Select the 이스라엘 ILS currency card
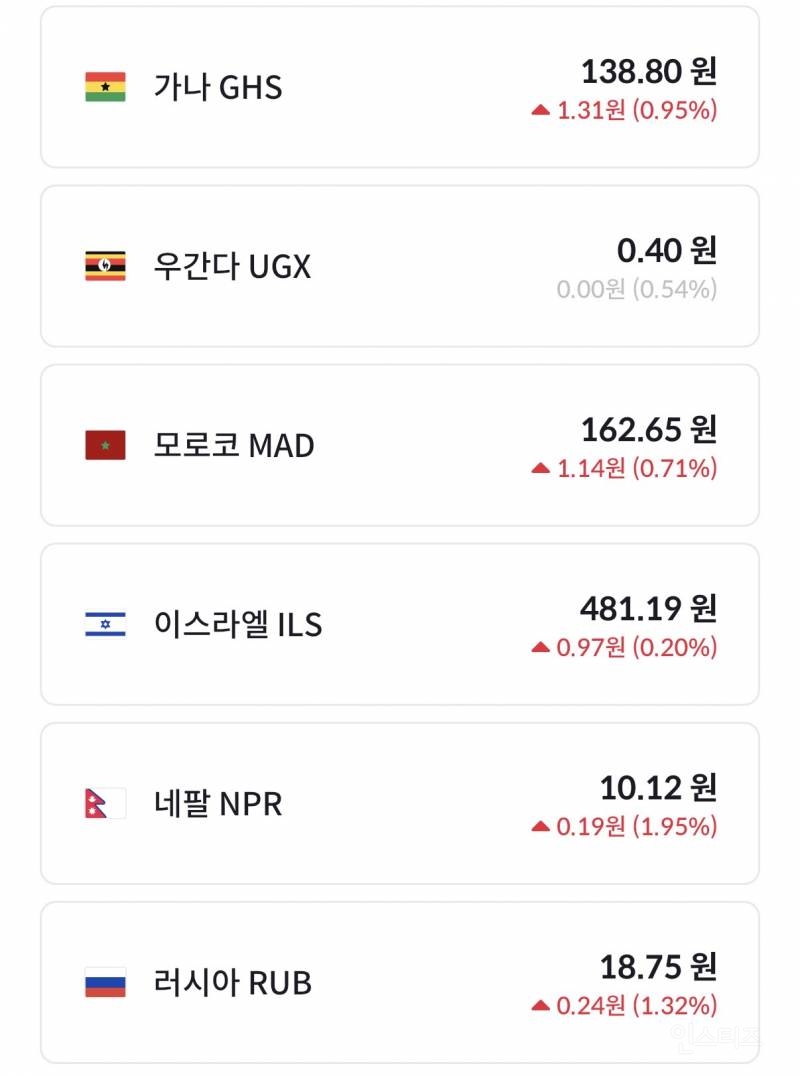 click(400, 623)
